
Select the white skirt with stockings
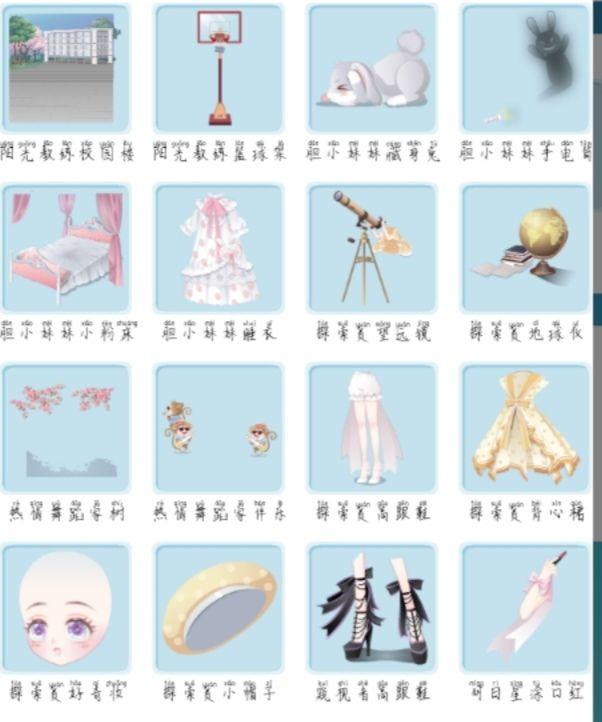click(372, 428)
